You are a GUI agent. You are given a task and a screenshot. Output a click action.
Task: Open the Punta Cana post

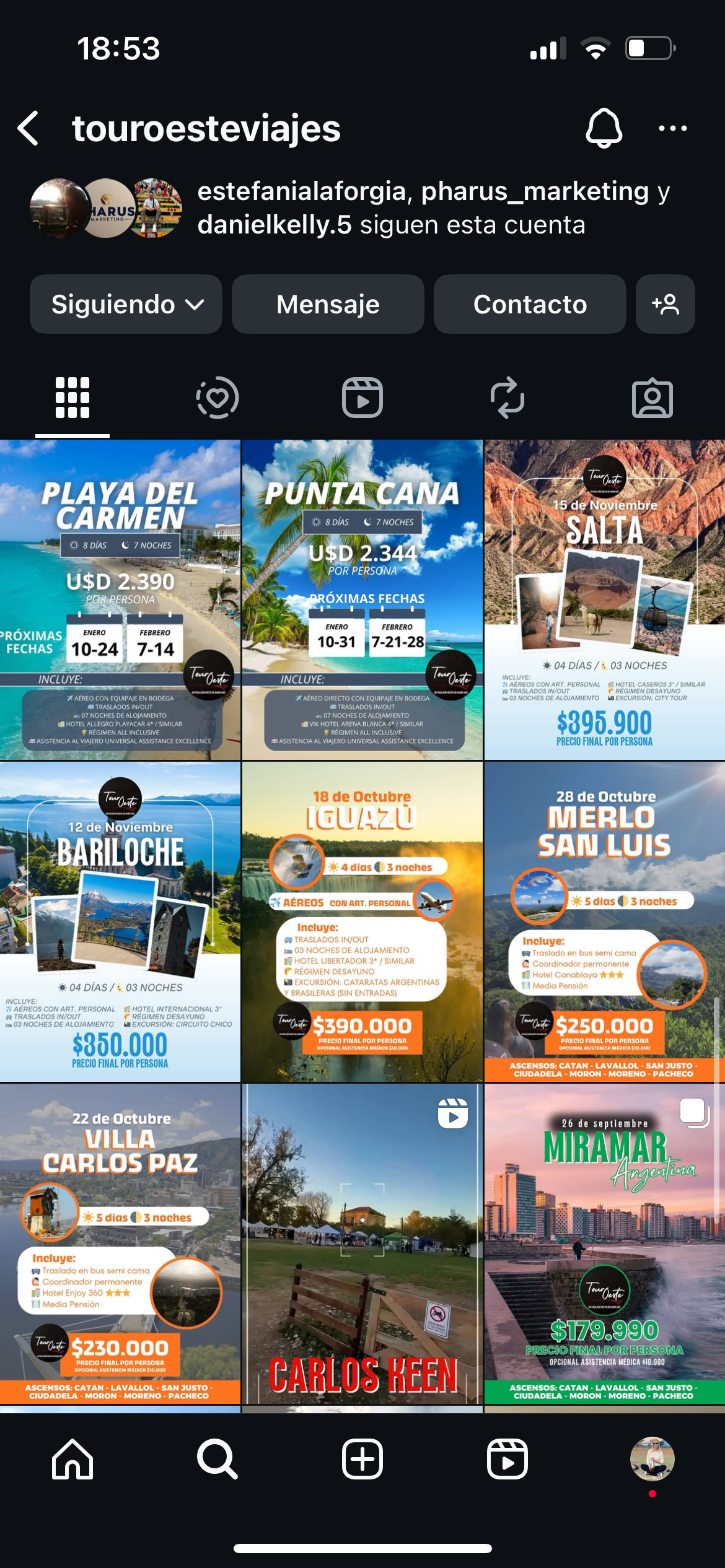pyautogui.click(x=362, y=599)
